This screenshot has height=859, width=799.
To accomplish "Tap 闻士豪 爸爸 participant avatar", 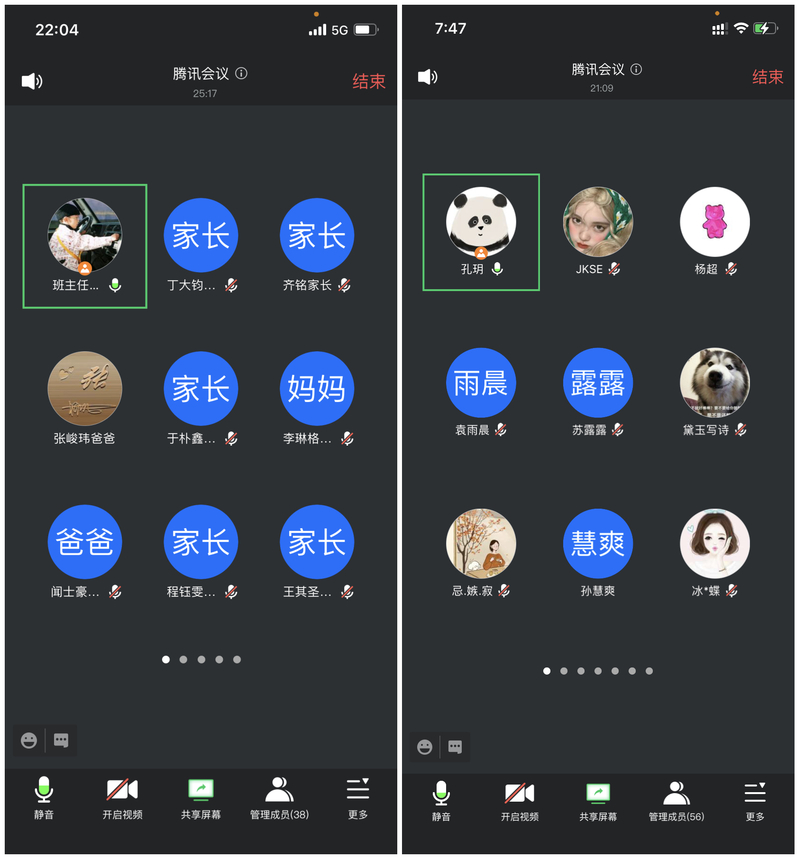I will 85,542.
